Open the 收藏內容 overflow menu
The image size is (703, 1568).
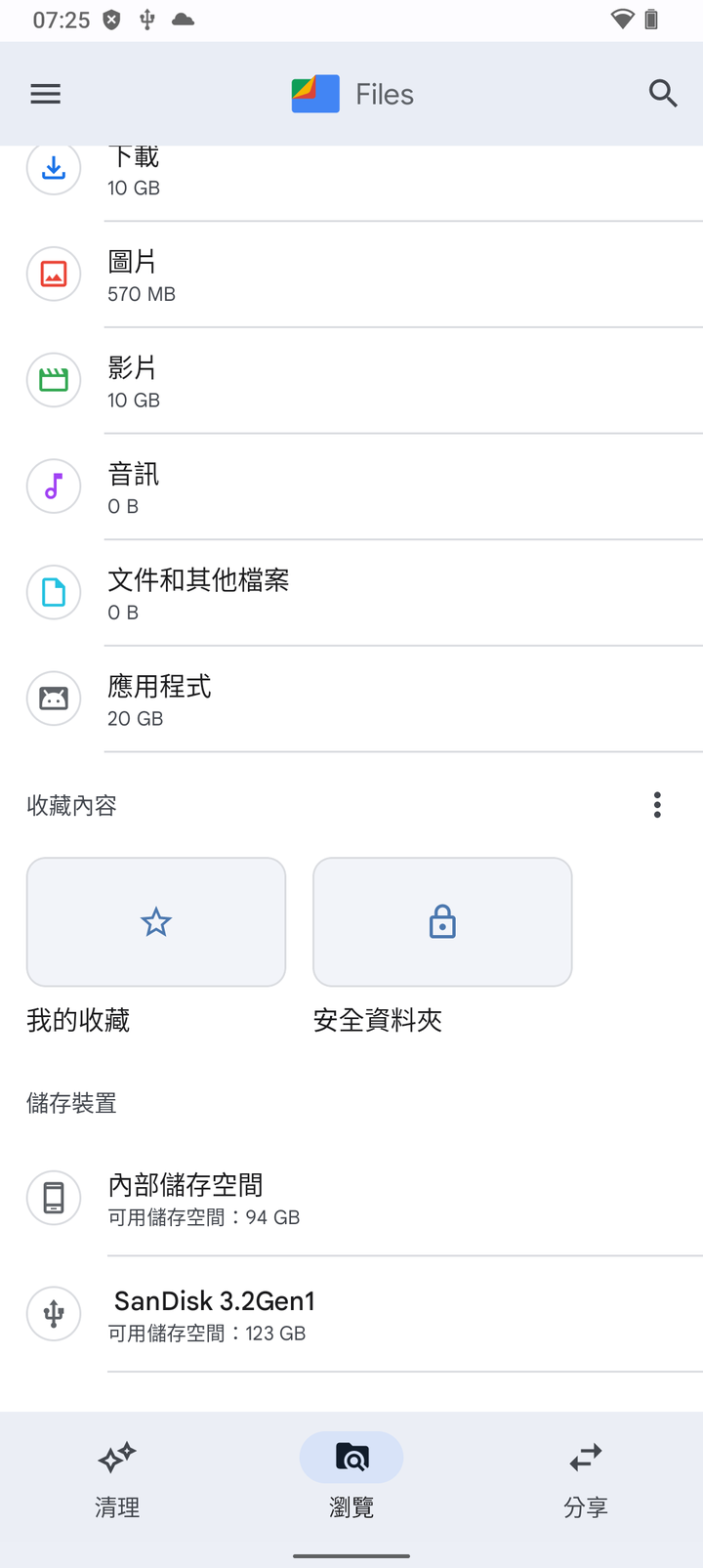[x=657, y=805]
